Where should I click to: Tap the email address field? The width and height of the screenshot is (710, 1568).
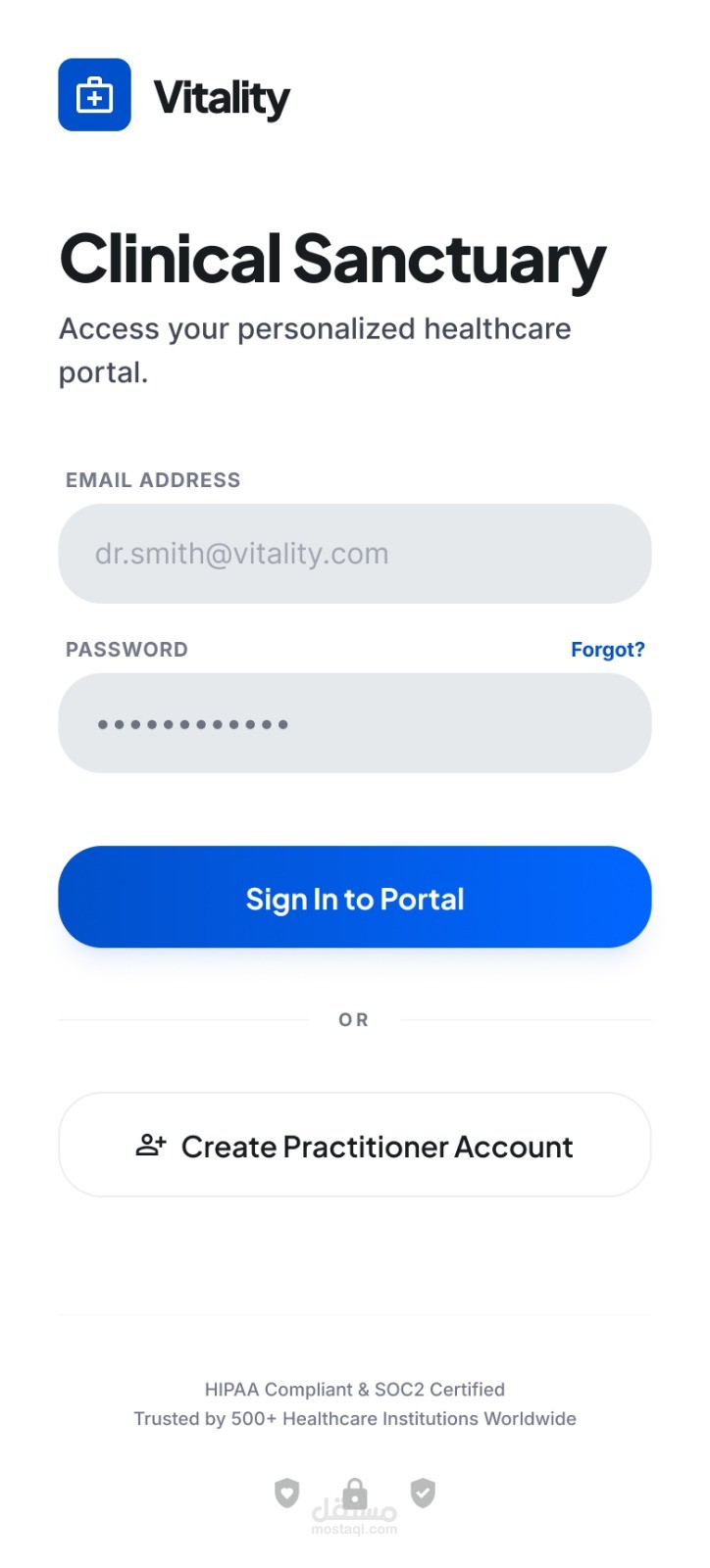pyautogui.click(x=354, y=554)
